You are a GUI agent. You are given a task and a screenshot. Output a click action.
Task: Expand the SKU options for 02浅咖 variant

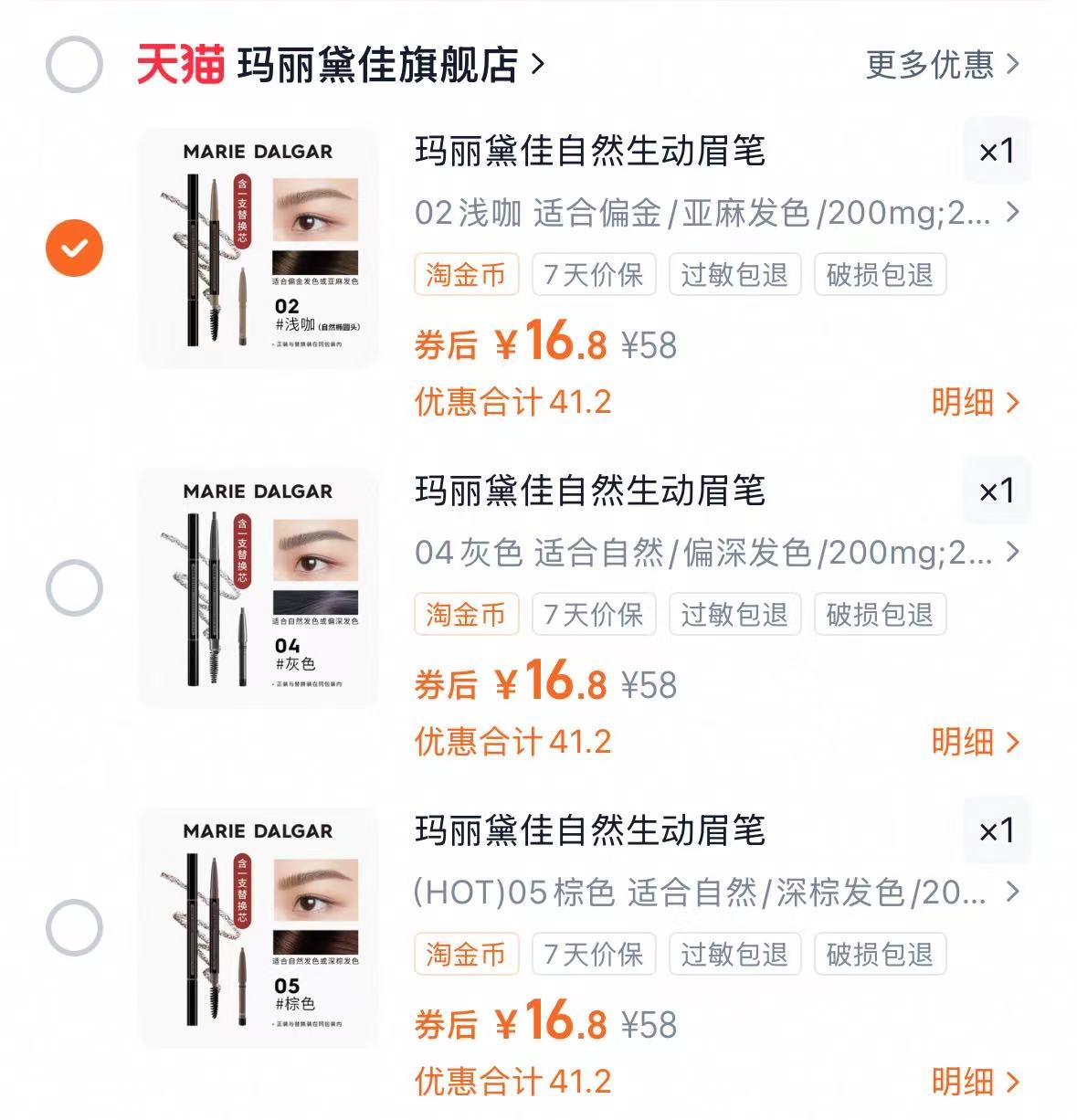[x=1012, y=213]
